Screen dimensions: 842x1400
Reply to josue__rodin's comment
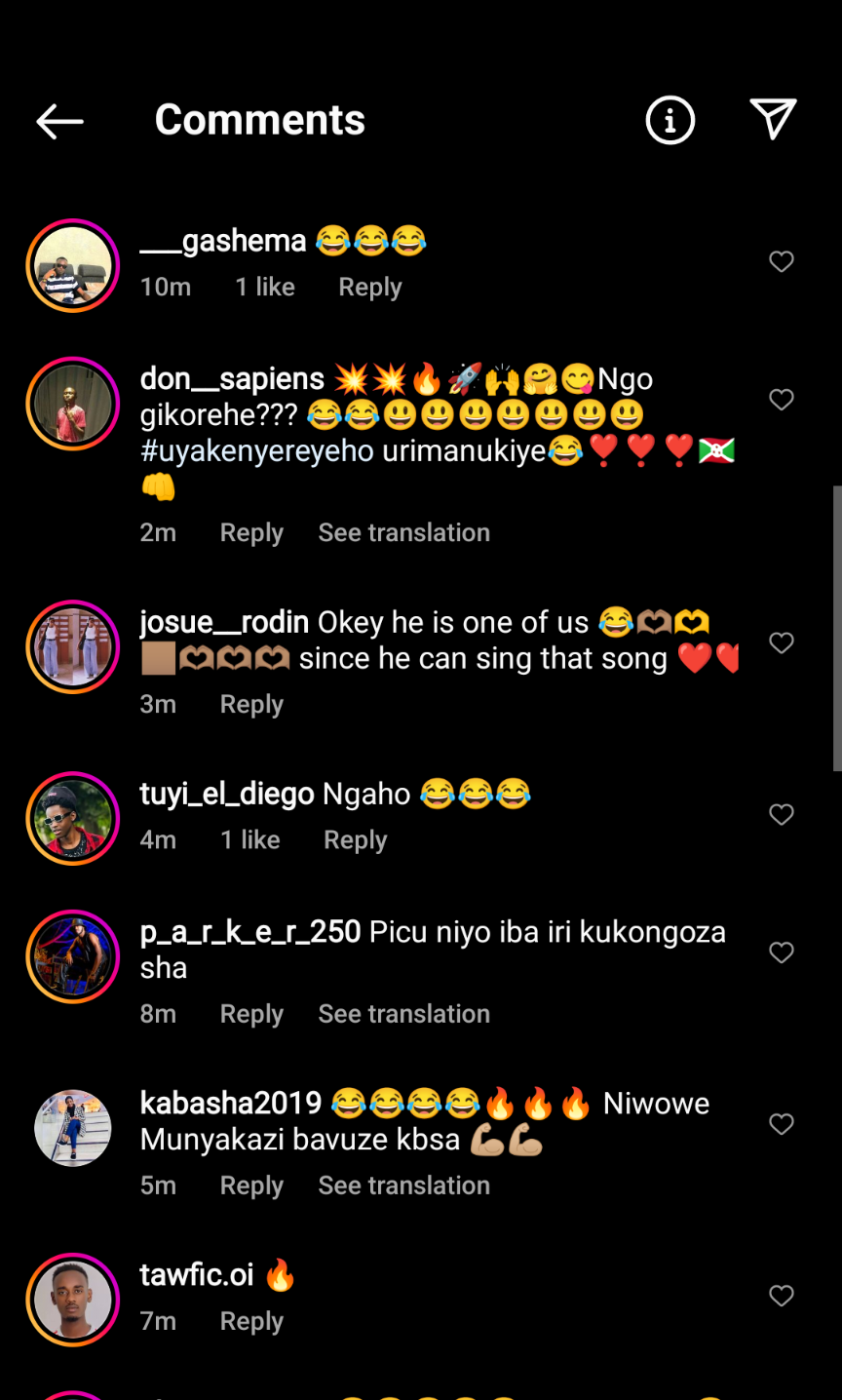[x=251, y=705]
